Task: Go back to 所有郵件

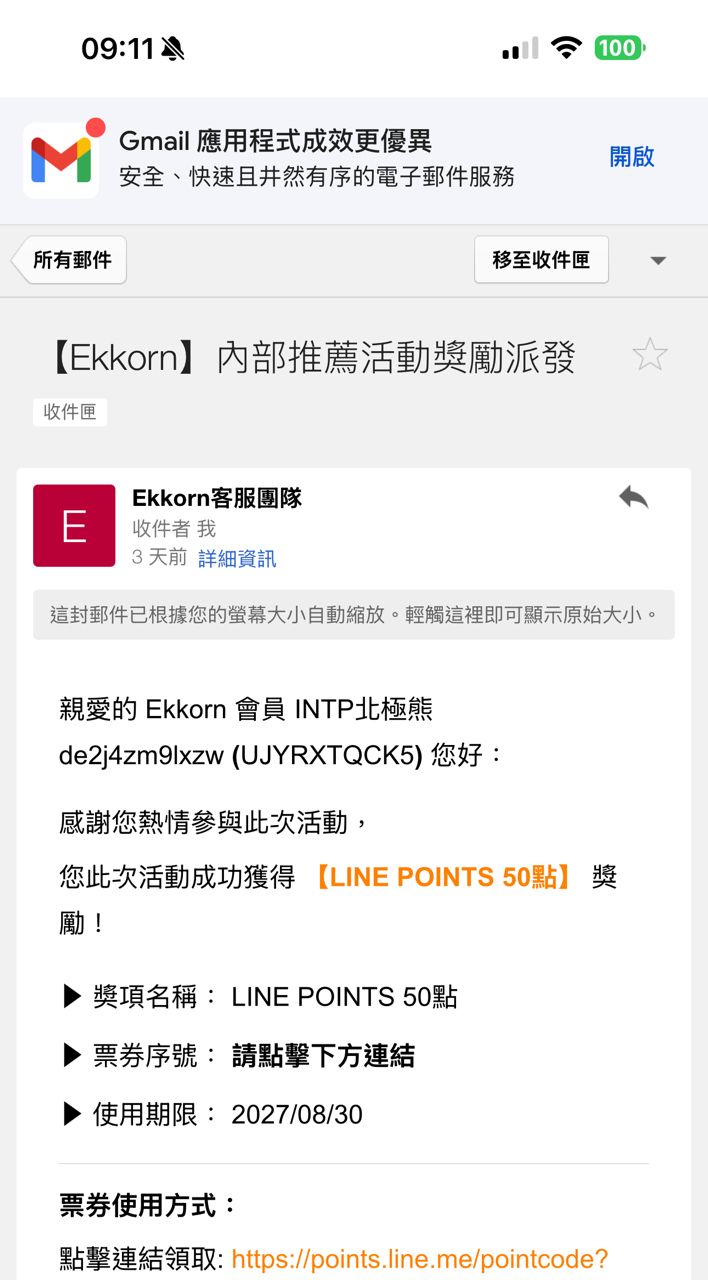Action: pos(71,260)
